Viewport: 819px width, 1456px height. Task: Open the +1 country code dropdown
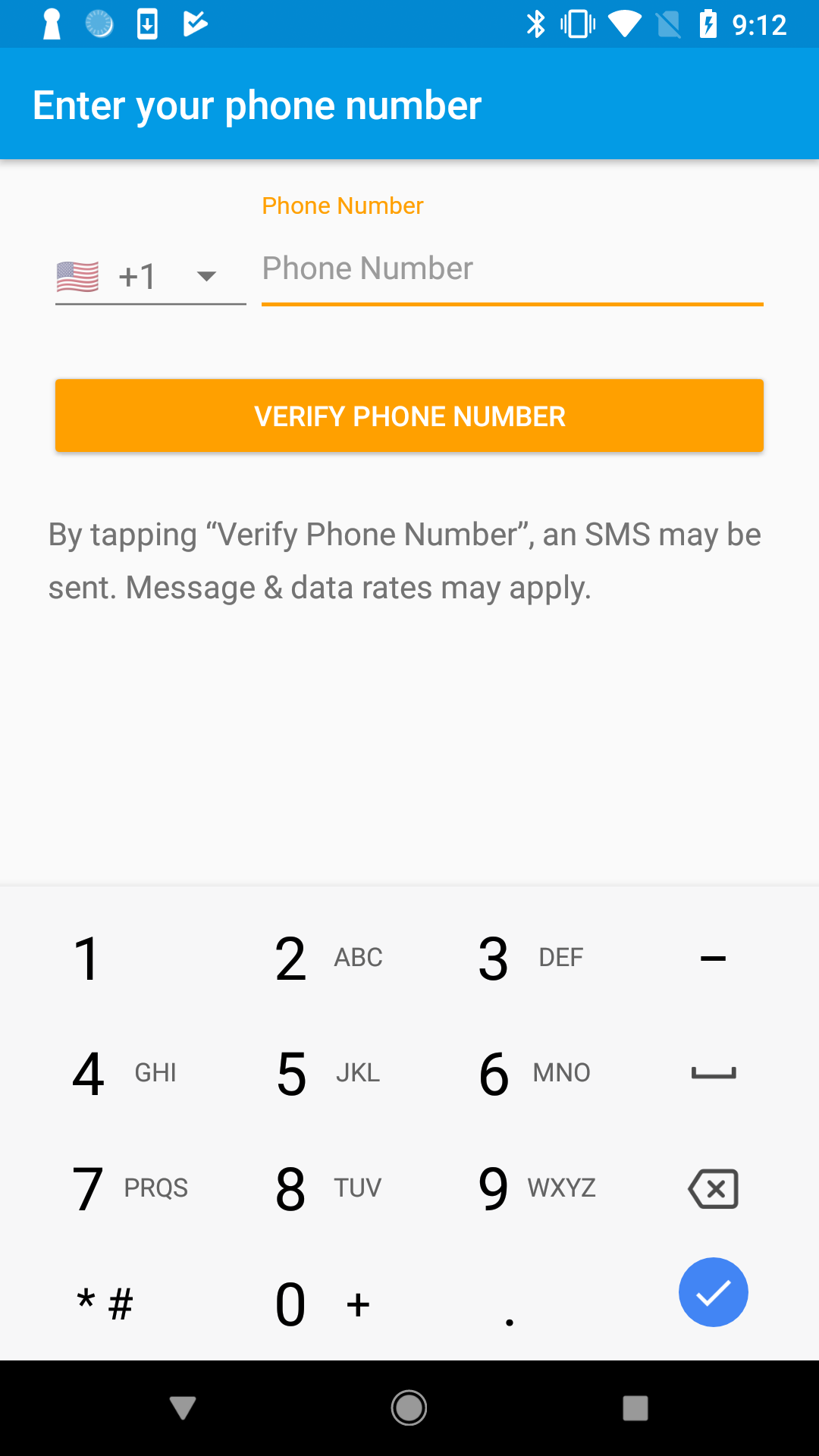[x=150, y=276]
